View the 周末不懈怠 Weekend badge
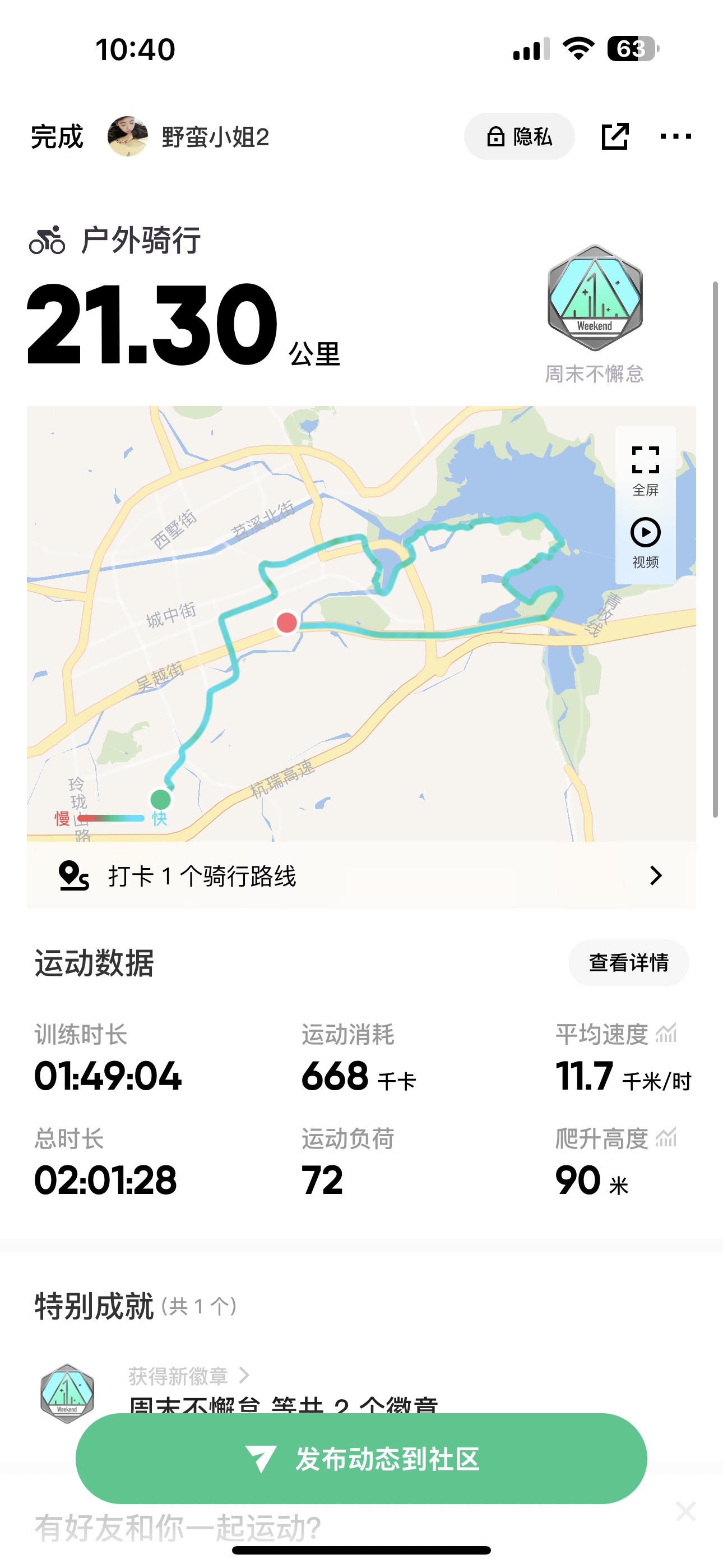Screen dimensions: 723x1568 tap(595, 297)
